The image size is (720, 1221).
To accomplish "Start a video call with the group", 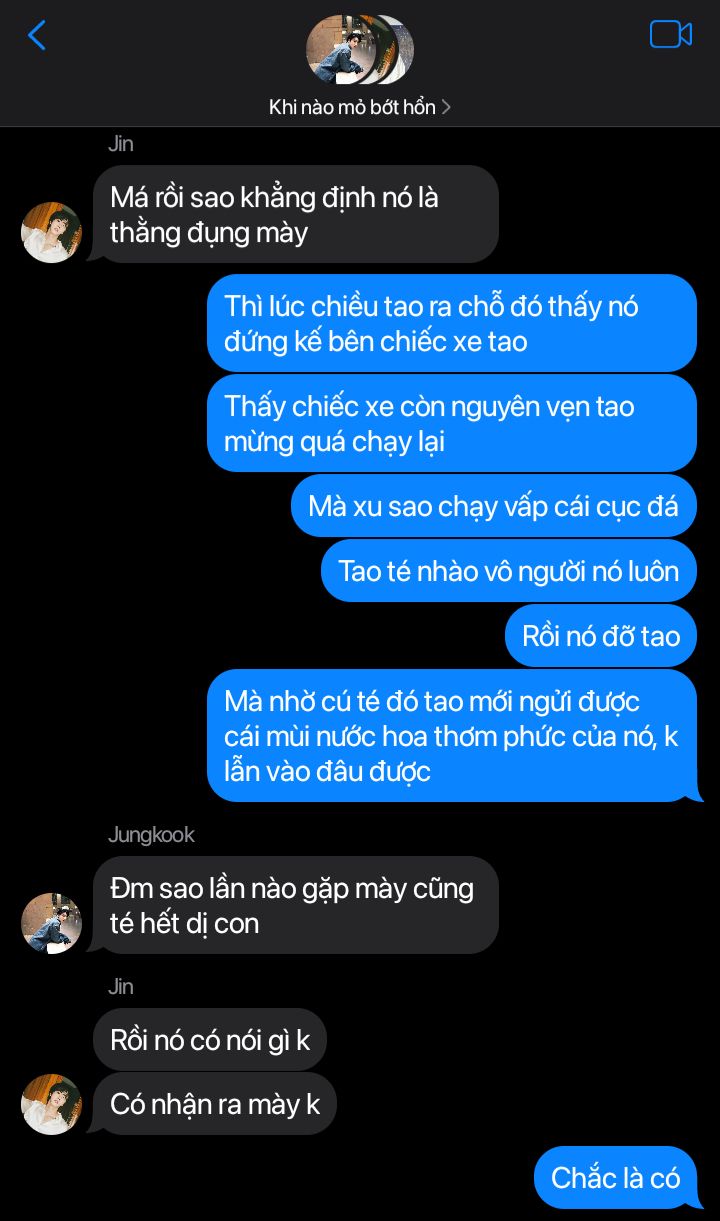I will (670, 35).
